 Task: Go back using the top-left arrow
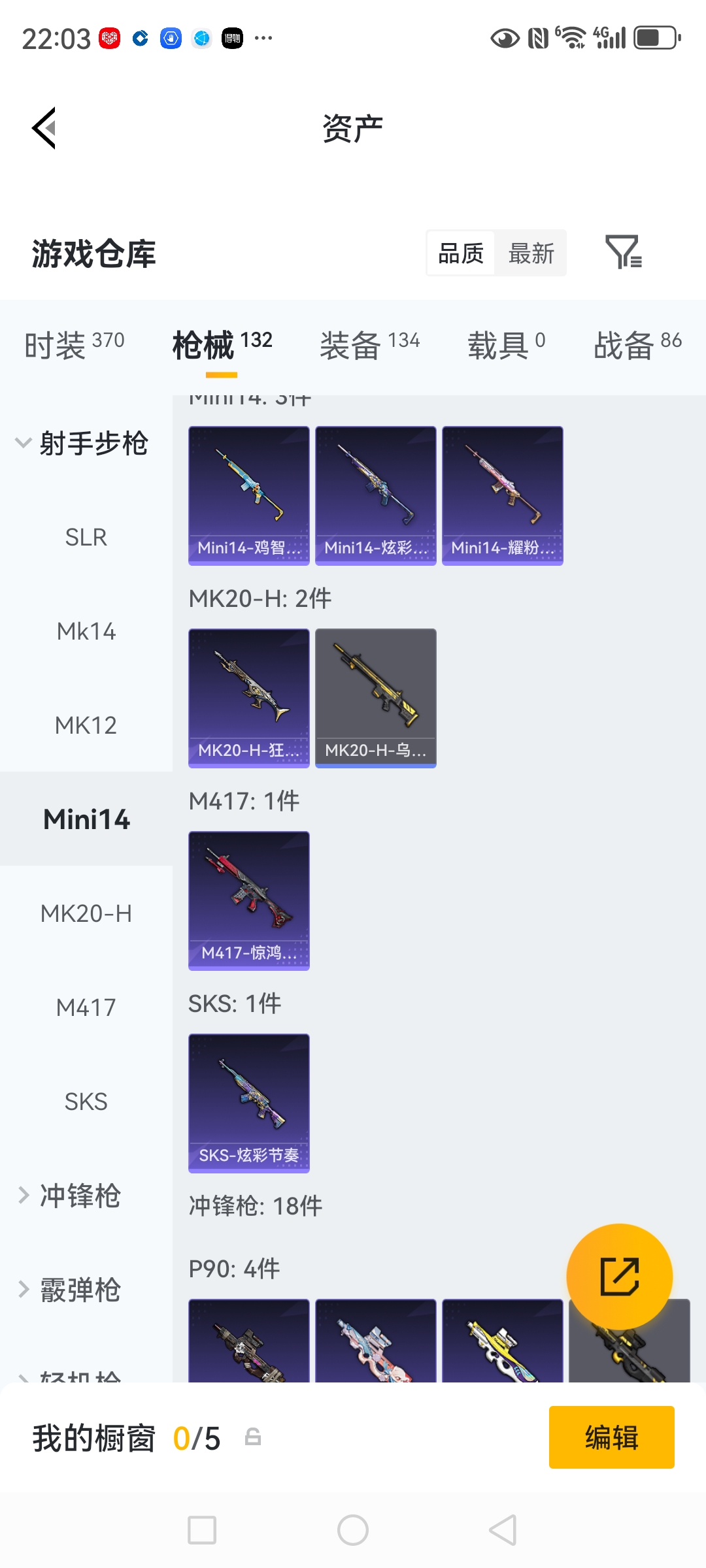pos(44,128)
